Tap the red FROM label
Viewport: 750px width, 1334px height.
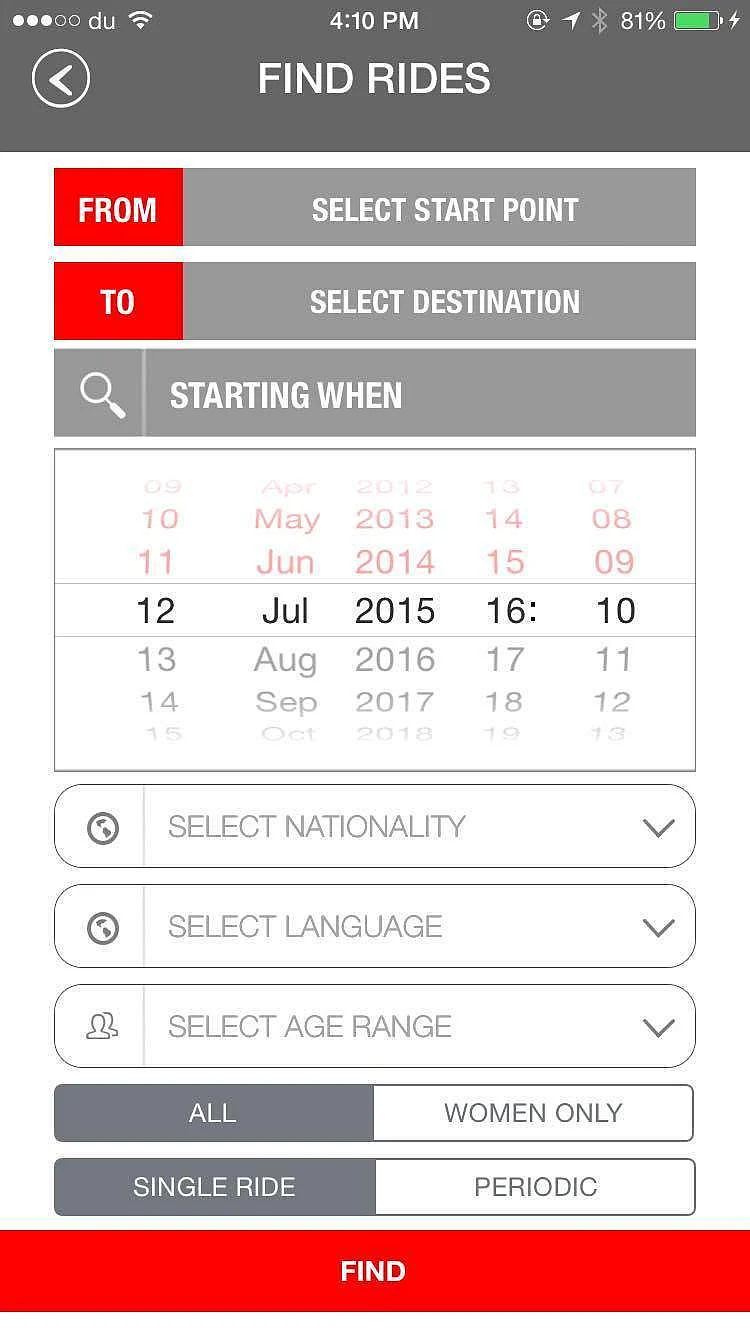[x=117, y=208]
